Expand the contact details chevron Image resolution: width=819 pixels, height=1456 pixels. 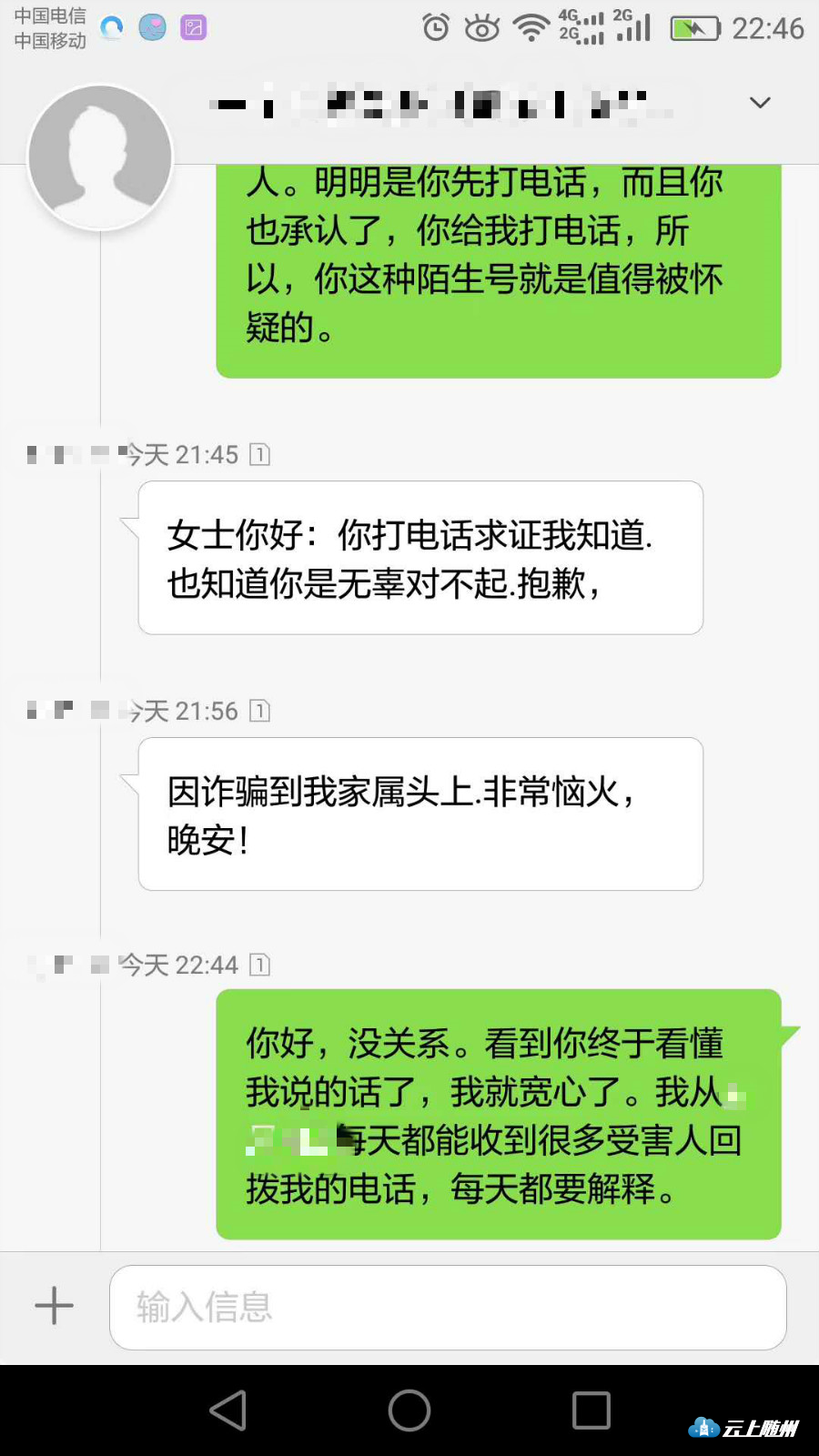coord(760,103)
